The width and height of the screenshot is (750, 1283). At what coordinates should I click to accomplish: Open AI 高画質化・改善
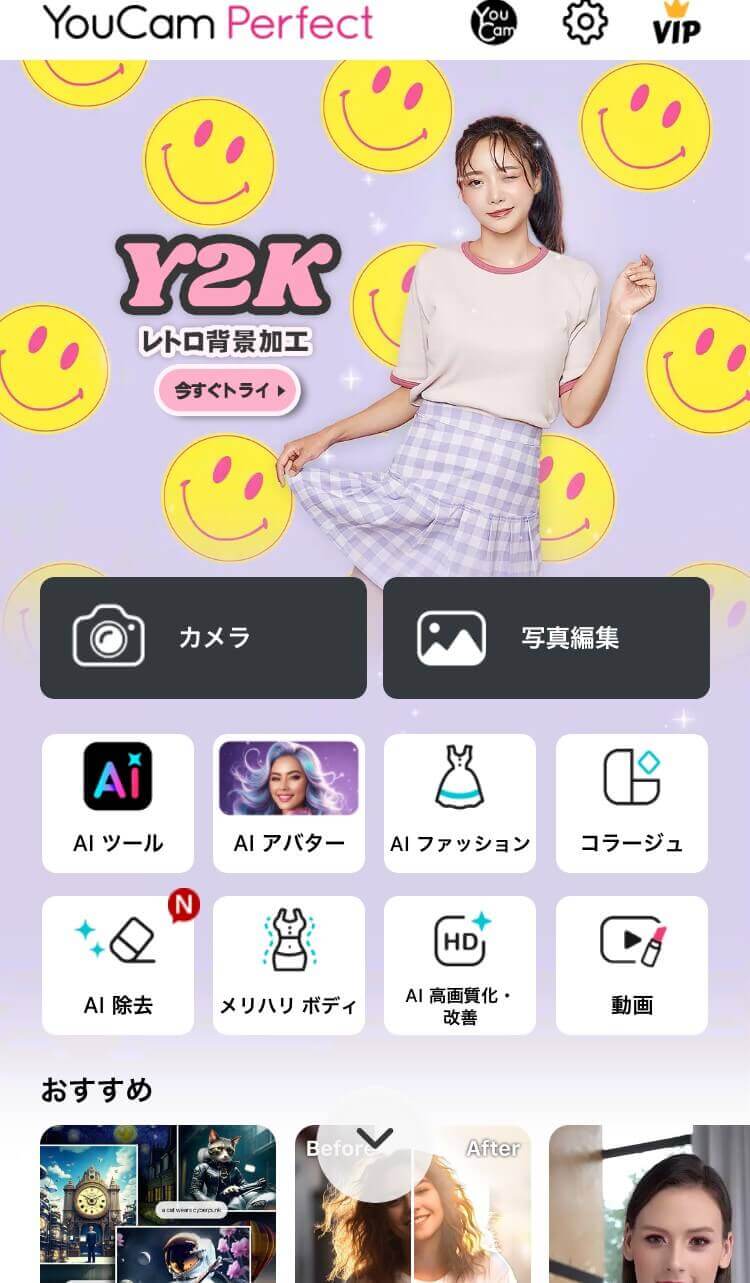[460, 965]
